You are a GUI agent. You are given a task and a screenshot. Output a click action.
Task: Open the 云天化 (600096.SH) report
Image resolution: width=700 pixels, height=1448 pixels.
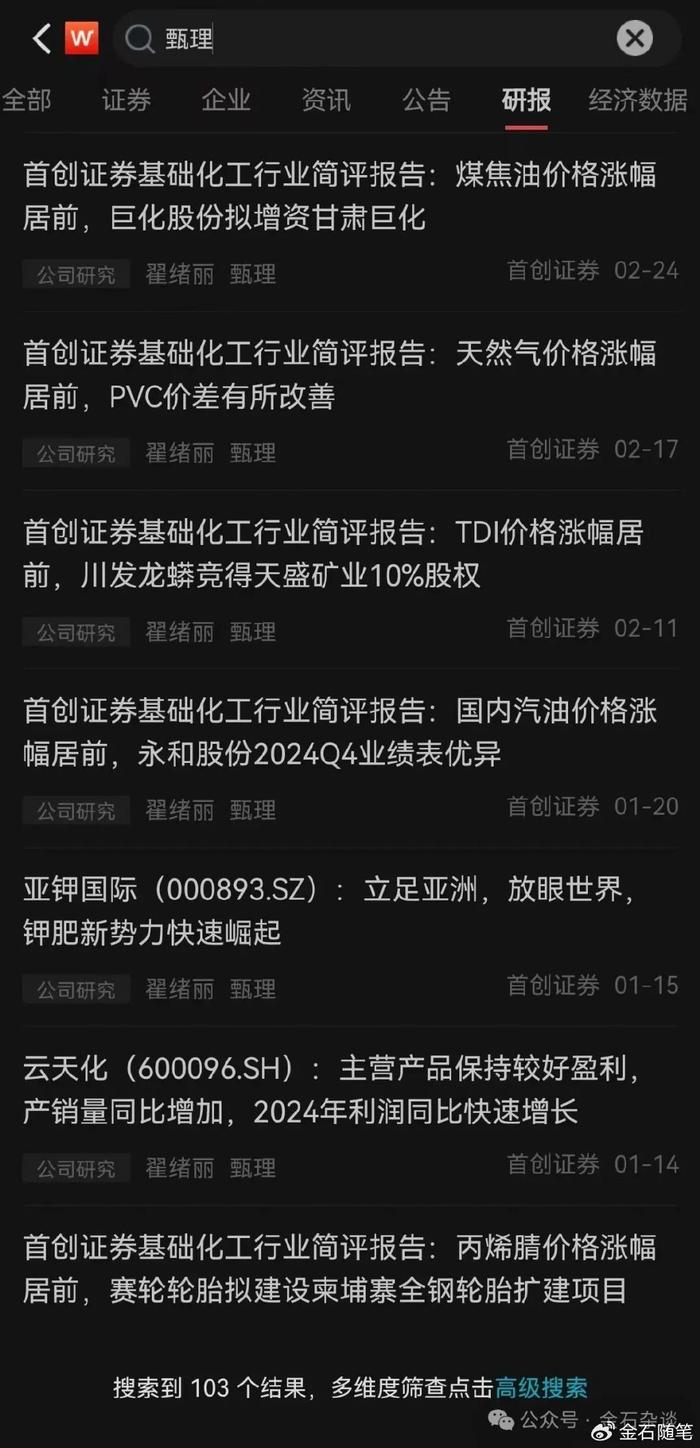tap(350, 1116)
